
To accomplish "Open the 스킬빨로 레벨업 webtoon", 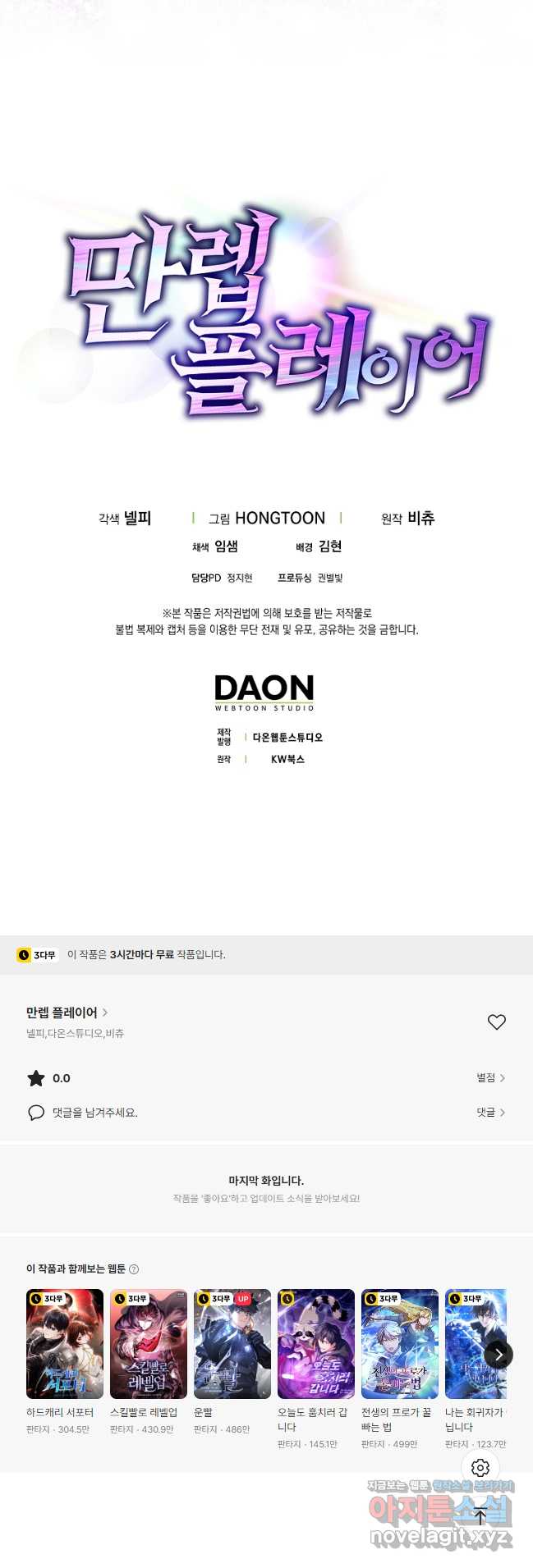I will click(x=149, y=1344).
